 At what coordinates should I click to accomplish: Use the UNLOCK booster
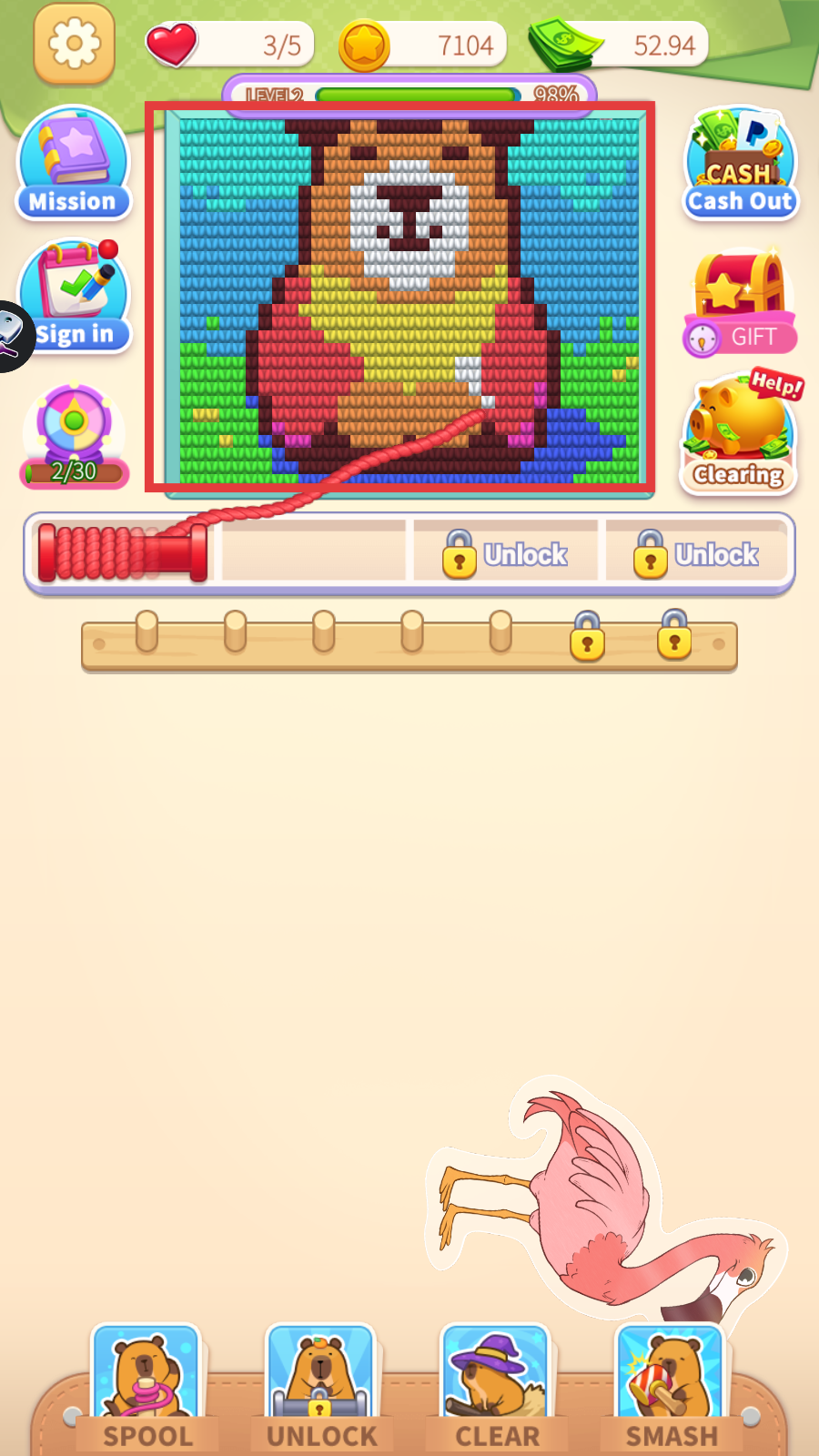321,1386
